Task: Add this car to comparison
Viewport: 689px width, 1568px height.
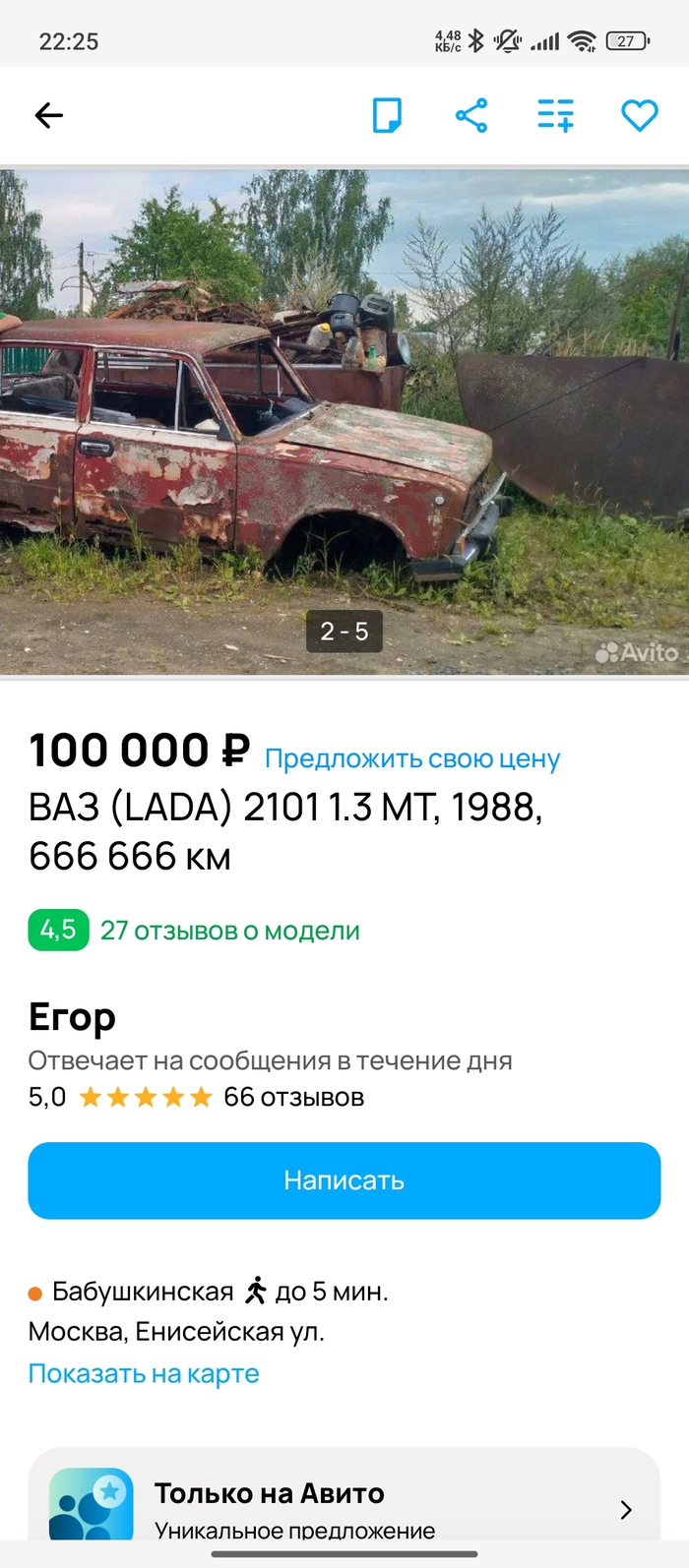Action: pyautogui.click(x=555, y=115)
